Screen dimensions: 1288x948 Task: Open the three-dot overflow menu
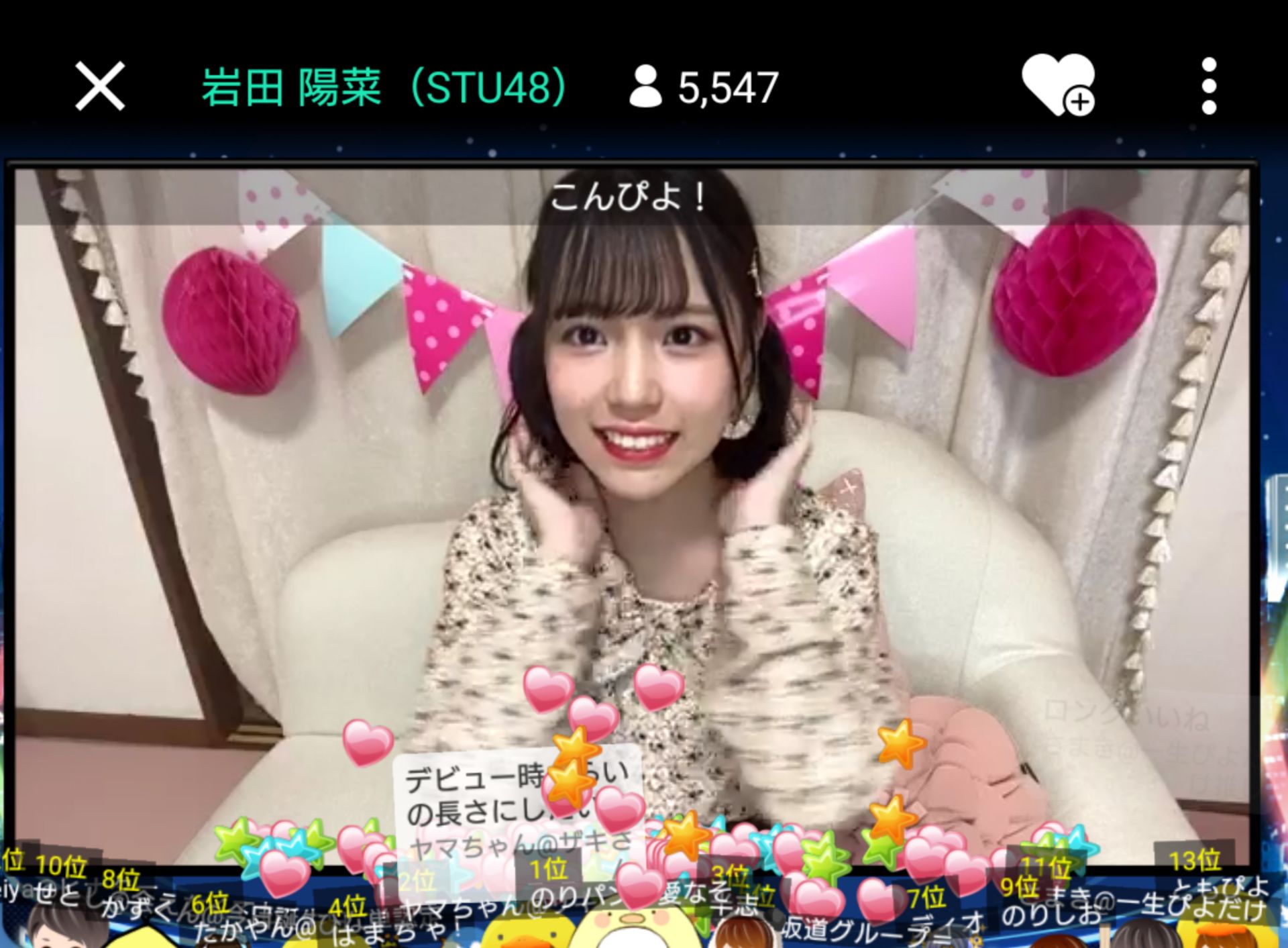click(1208, 86)
